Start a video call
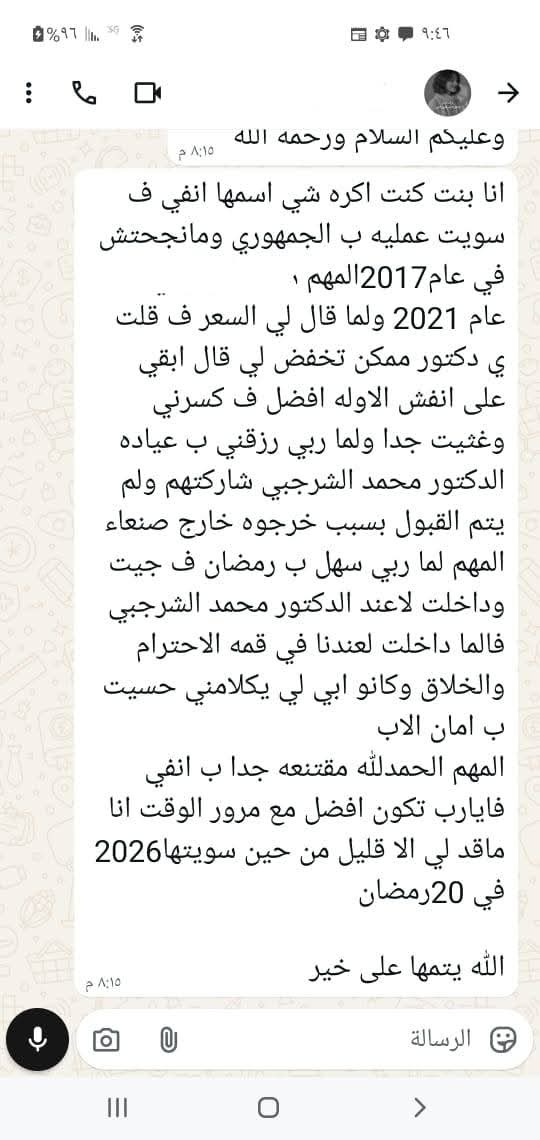The height and width of the screenshot is (1140, 540). point(148,92)
